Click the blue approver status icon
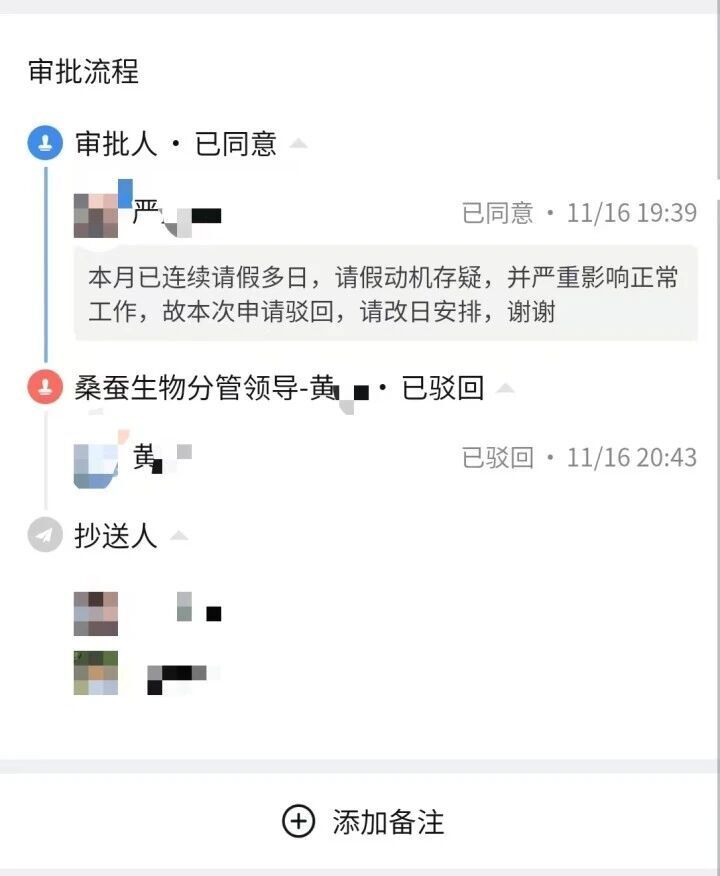The image size is (720, 876). (x=44, y=141)
